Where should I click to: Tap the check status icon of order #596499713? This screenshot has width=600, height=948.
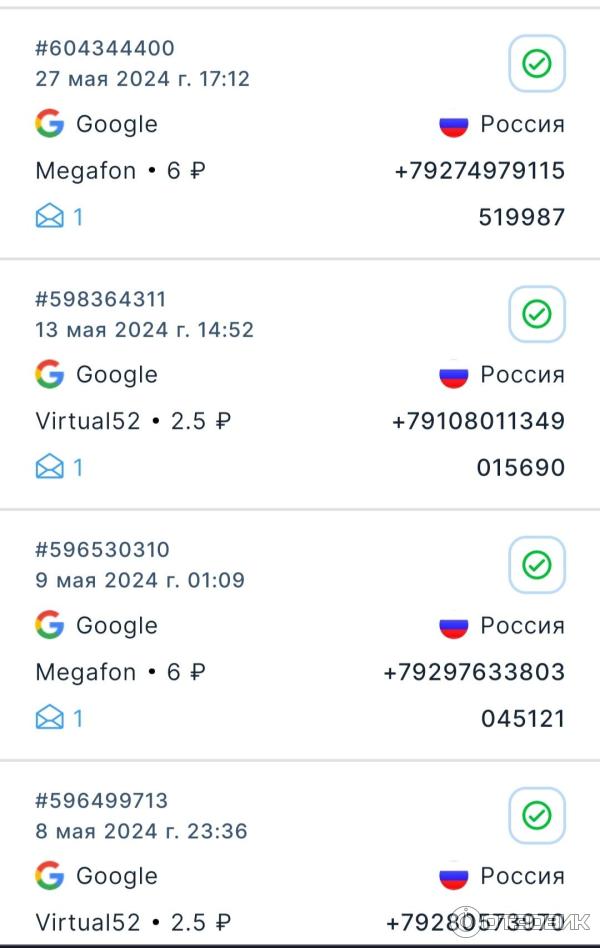tap(537, 816)
